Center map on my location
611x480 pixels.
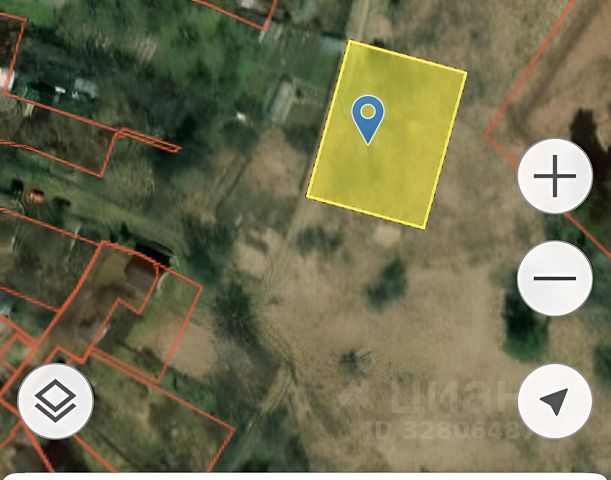point(555,402)
